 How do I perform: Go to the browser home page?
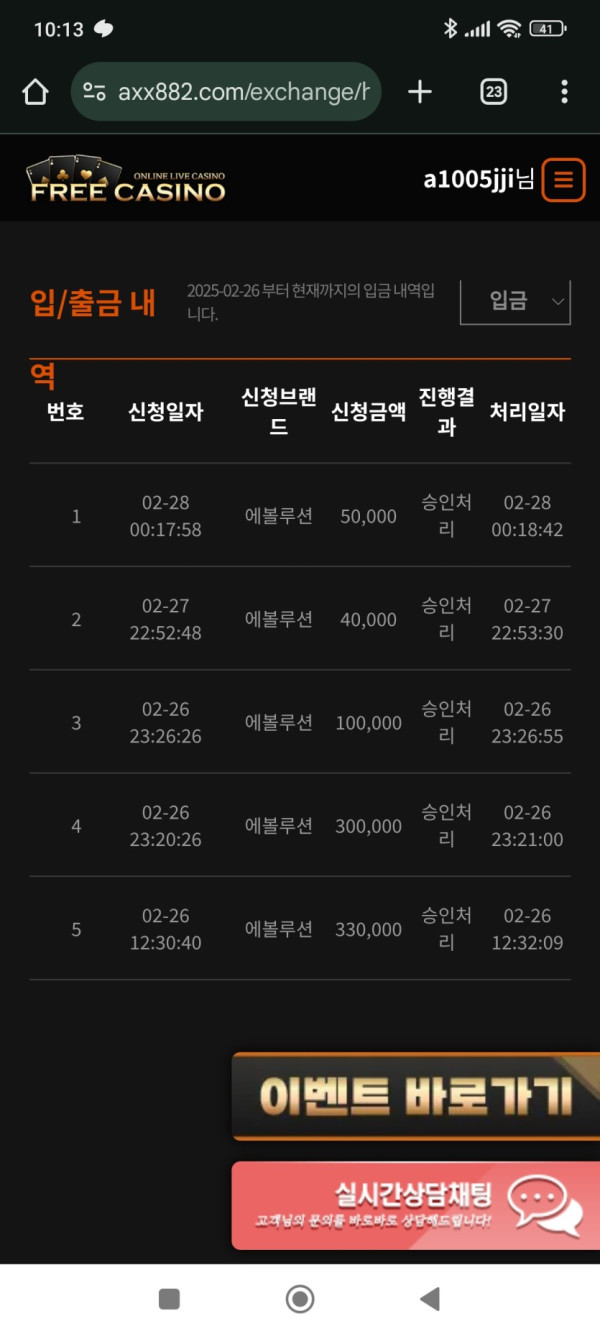[x=35, y=93]
